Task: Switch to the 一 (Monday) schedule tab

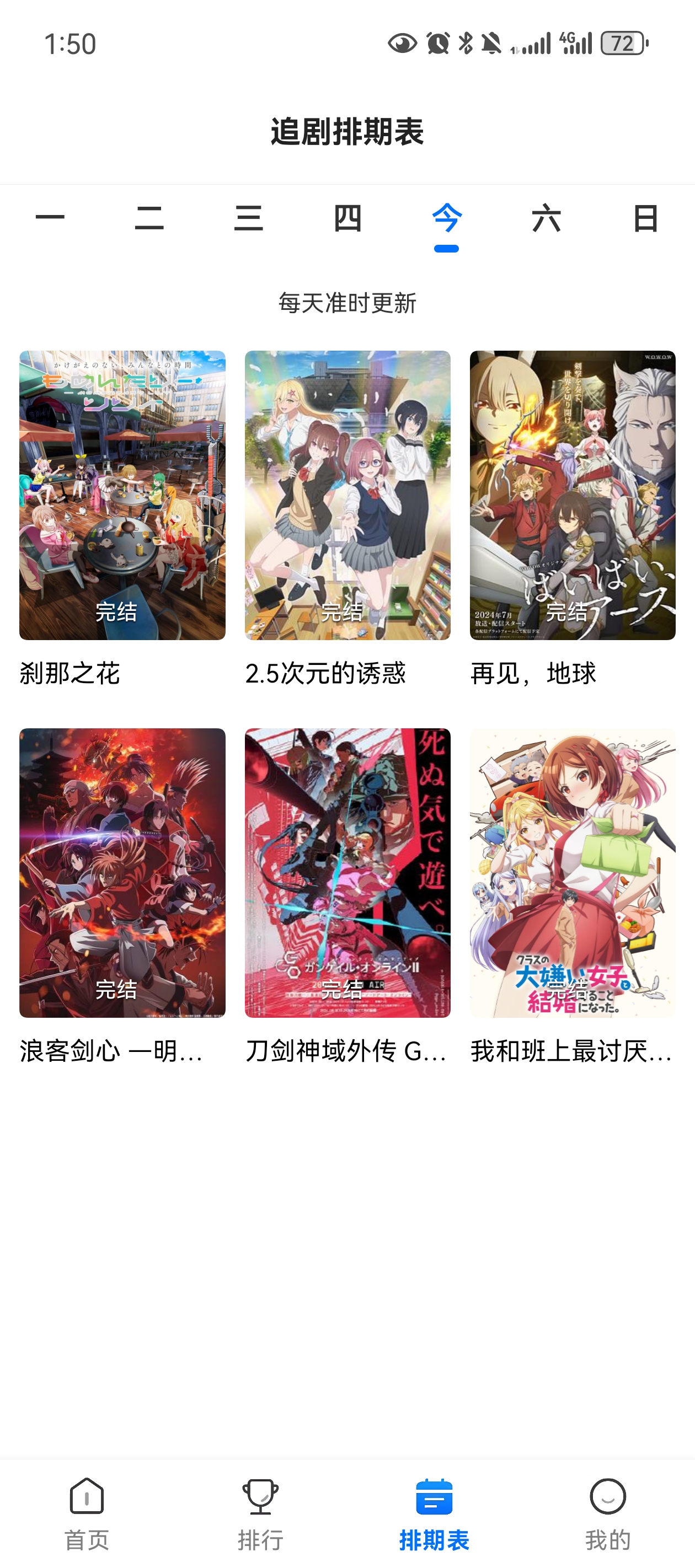Action: pyautogui.click(x=50, y=218)
